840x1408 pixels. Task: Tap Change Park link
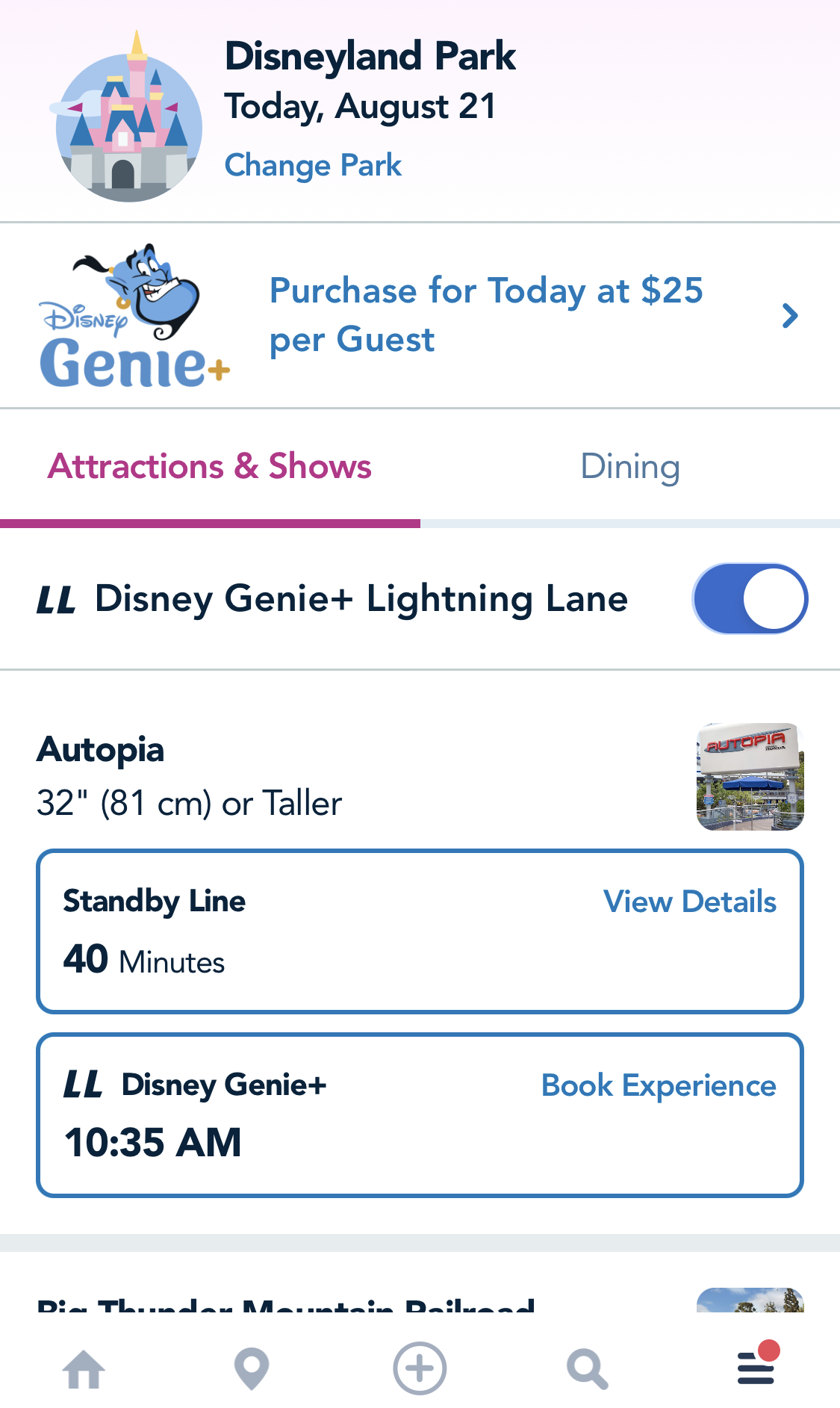[x=313, y=165]
